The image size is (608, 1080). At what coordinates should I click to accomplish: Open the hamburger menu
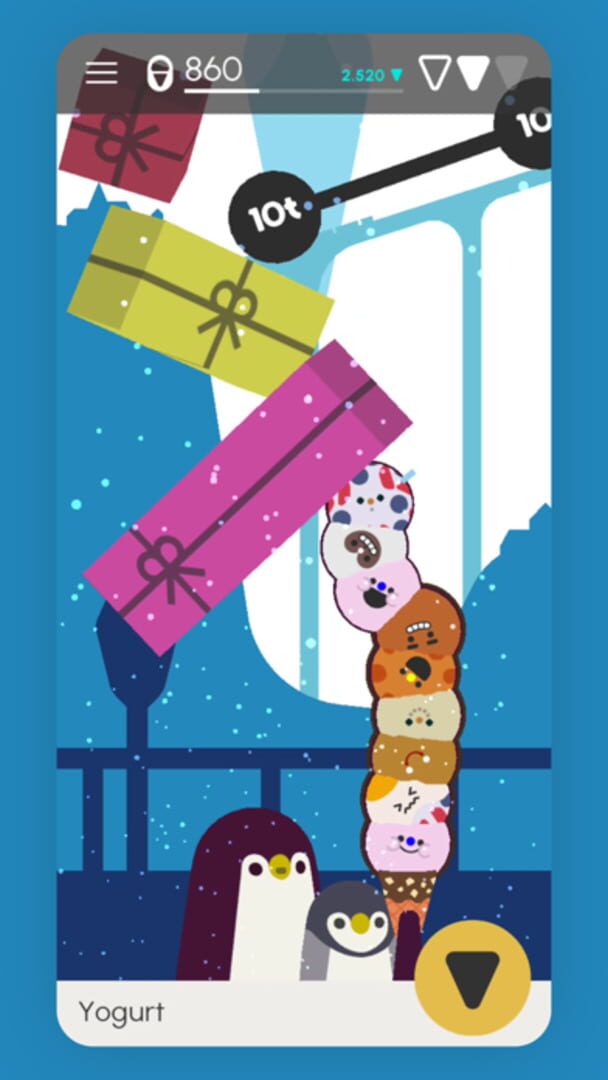pos(101,73)
